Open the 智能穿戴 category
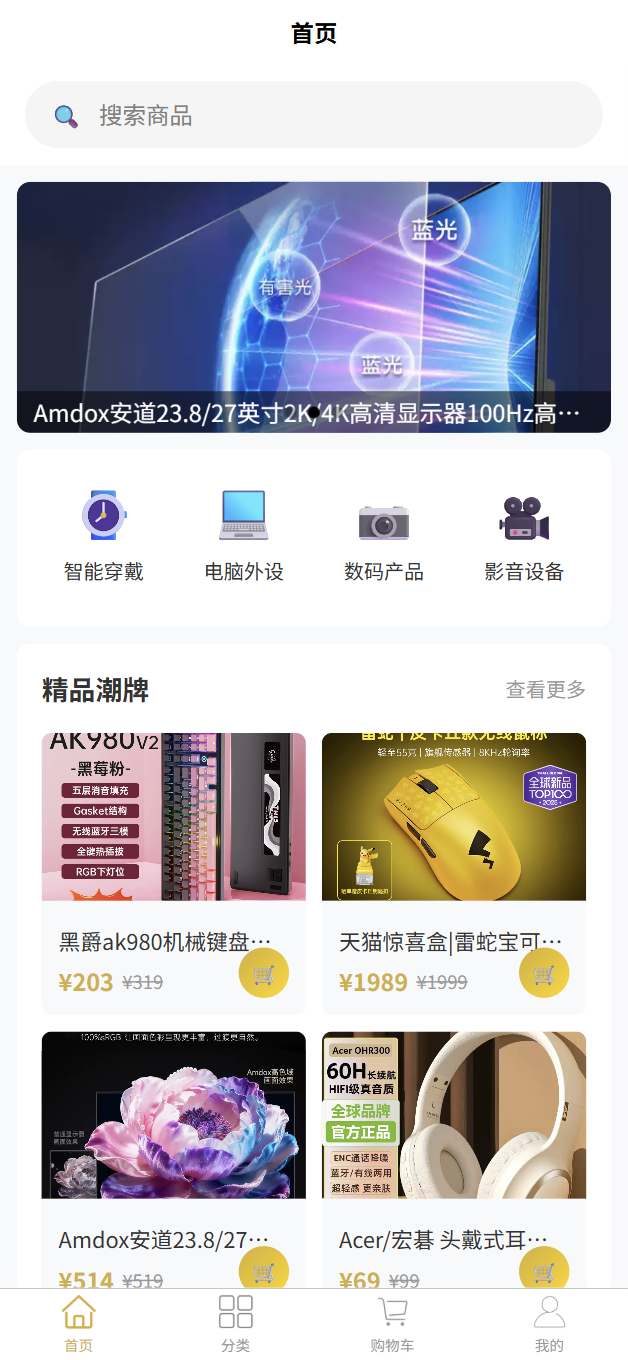Image resolution: width=628 pixels, height=1360 pixels. click(104, 535)
